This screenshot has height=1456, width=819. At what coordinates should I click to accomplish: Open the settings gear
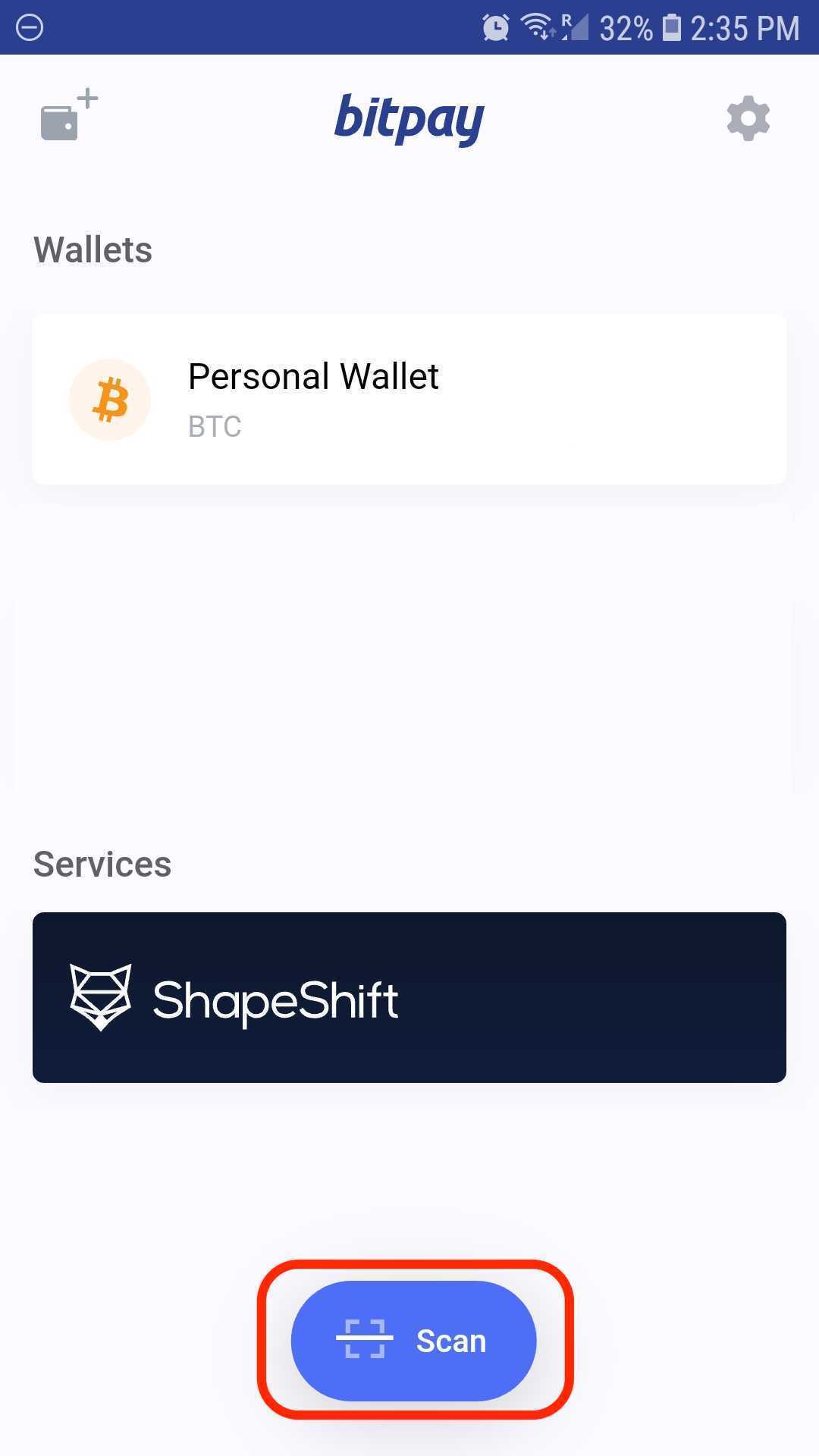coord(748,118)
